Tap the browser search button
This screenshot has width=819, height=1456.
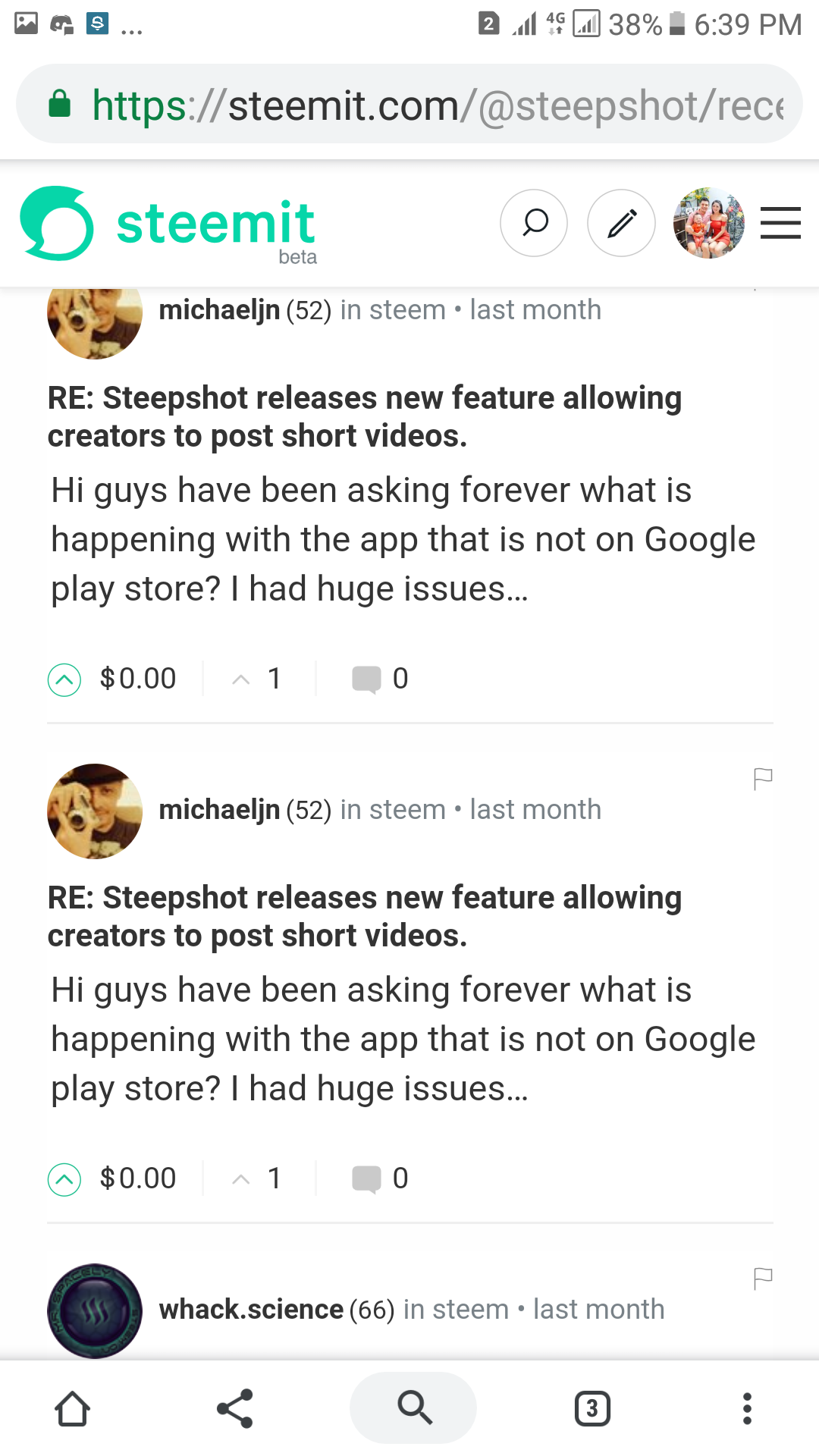coord(413,1407)
